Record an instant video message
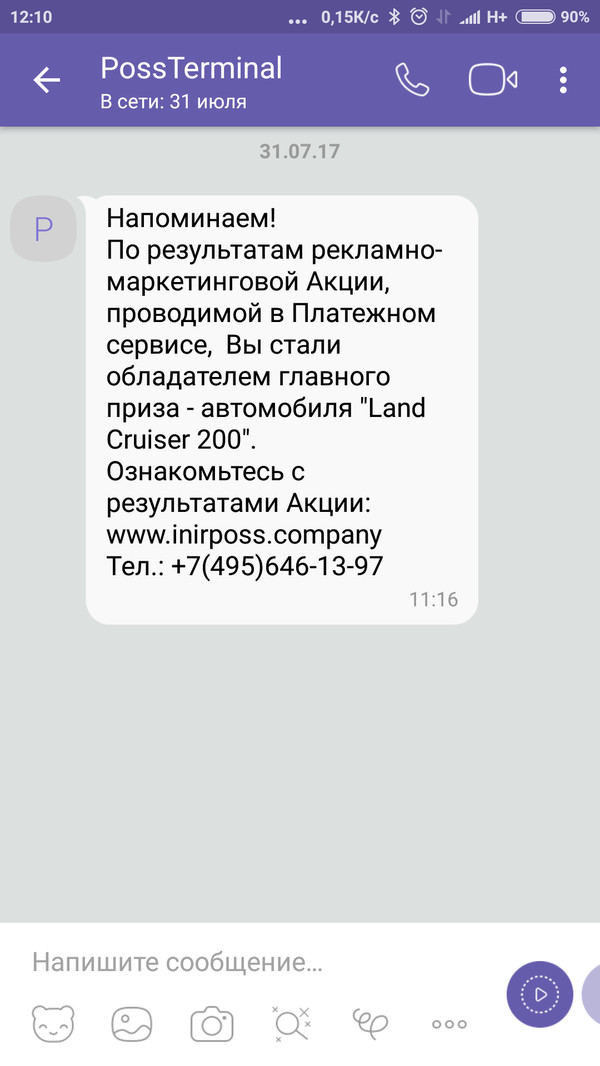Viewport: 600px width, 1066px height. click(540, 995)
